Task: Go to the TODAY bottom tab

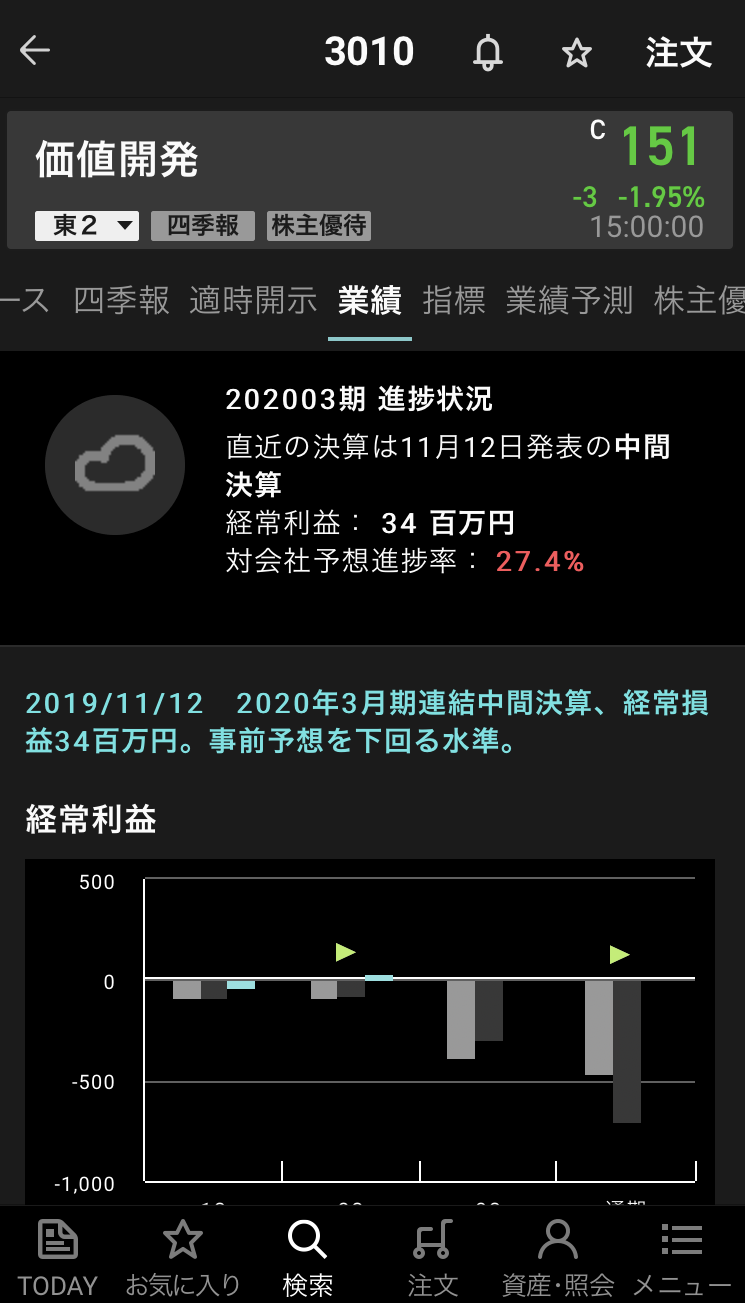Action: pos(58,1257)
